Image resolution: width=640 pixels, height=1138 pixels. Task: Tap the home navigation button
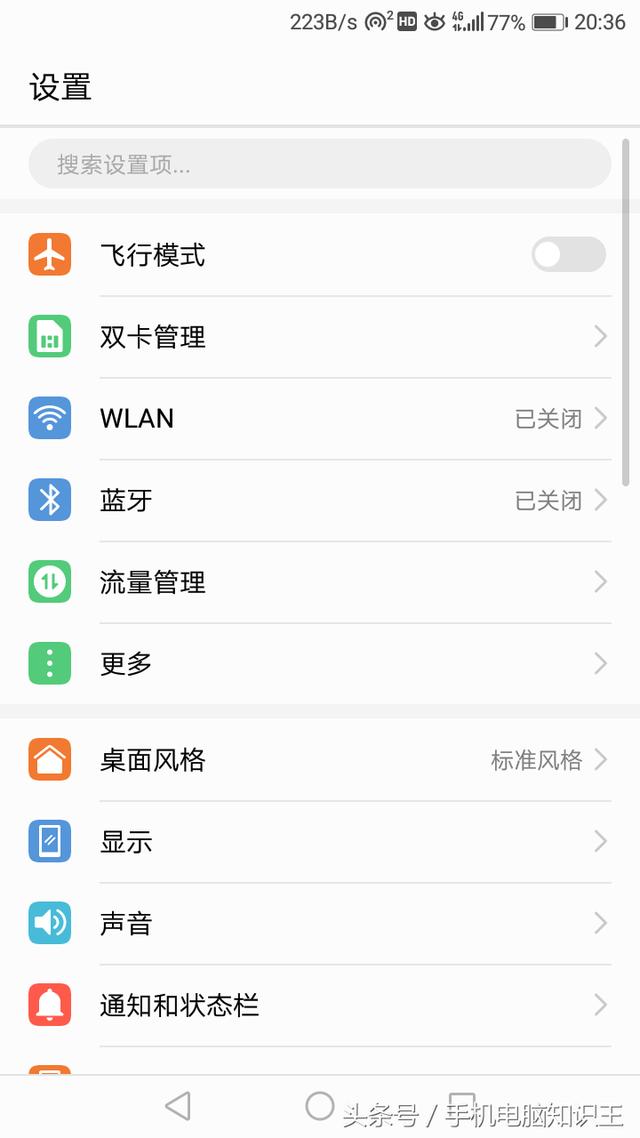click(319, 1105)
